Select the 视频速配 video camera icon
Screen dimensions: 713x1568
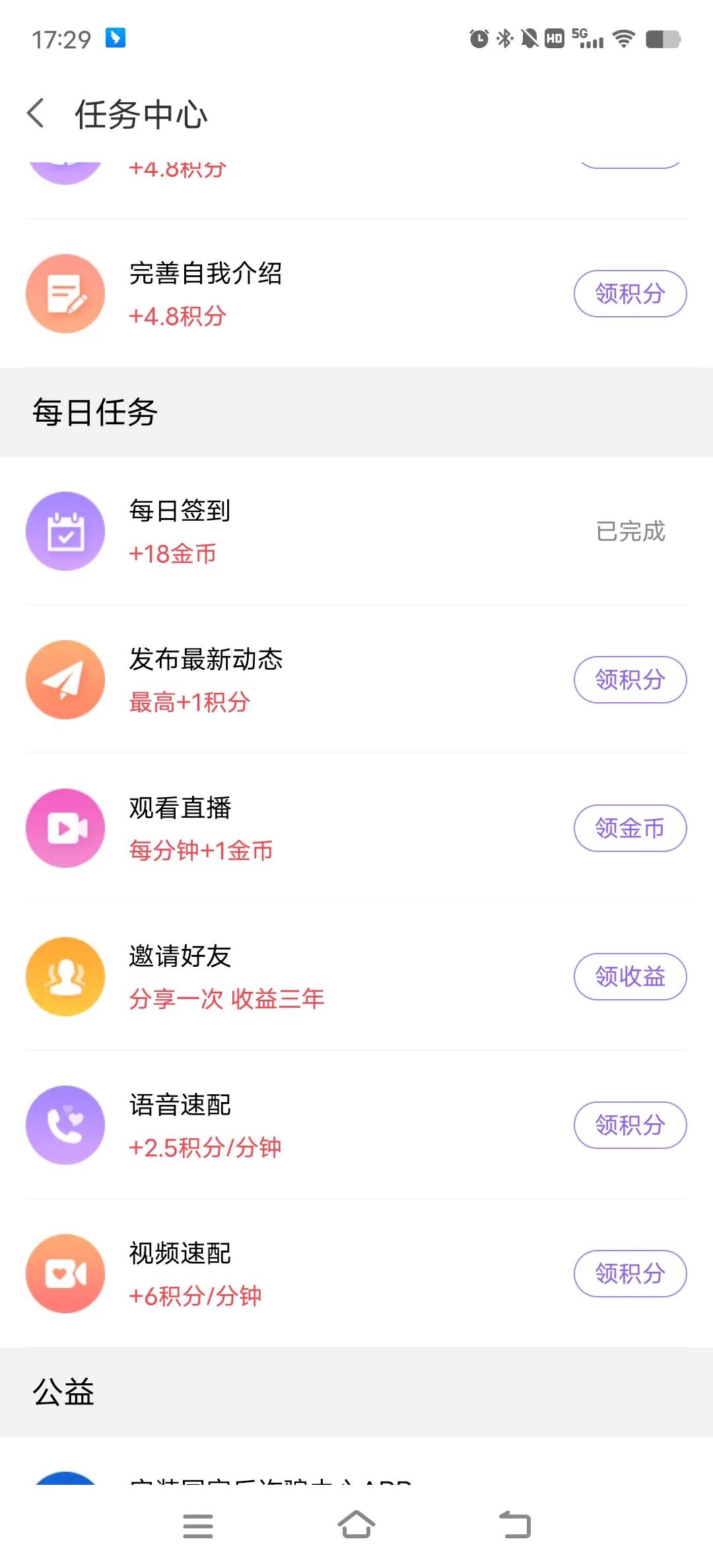65,1274
